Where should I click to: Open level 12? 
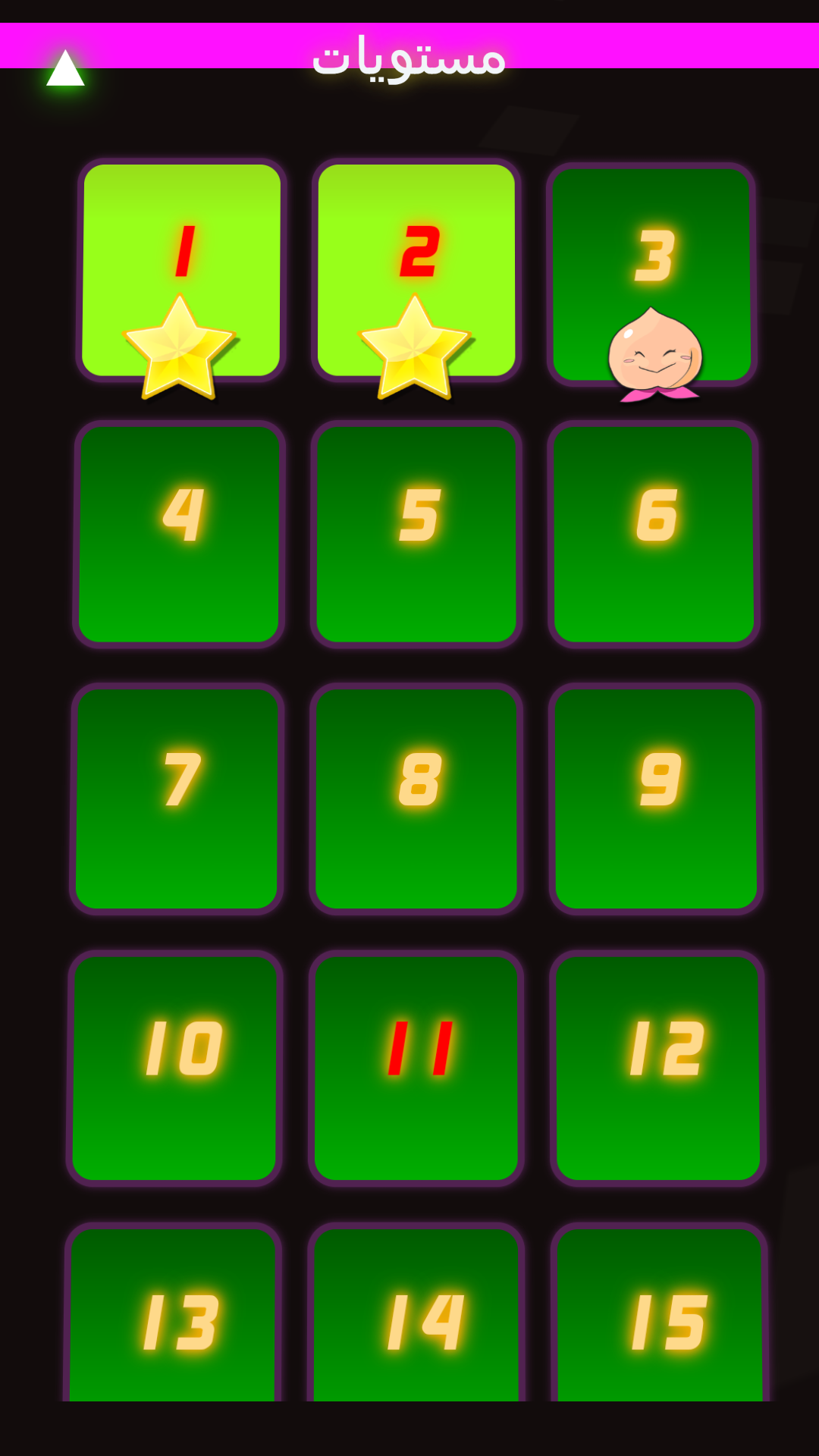click(x=657, y=1068)
